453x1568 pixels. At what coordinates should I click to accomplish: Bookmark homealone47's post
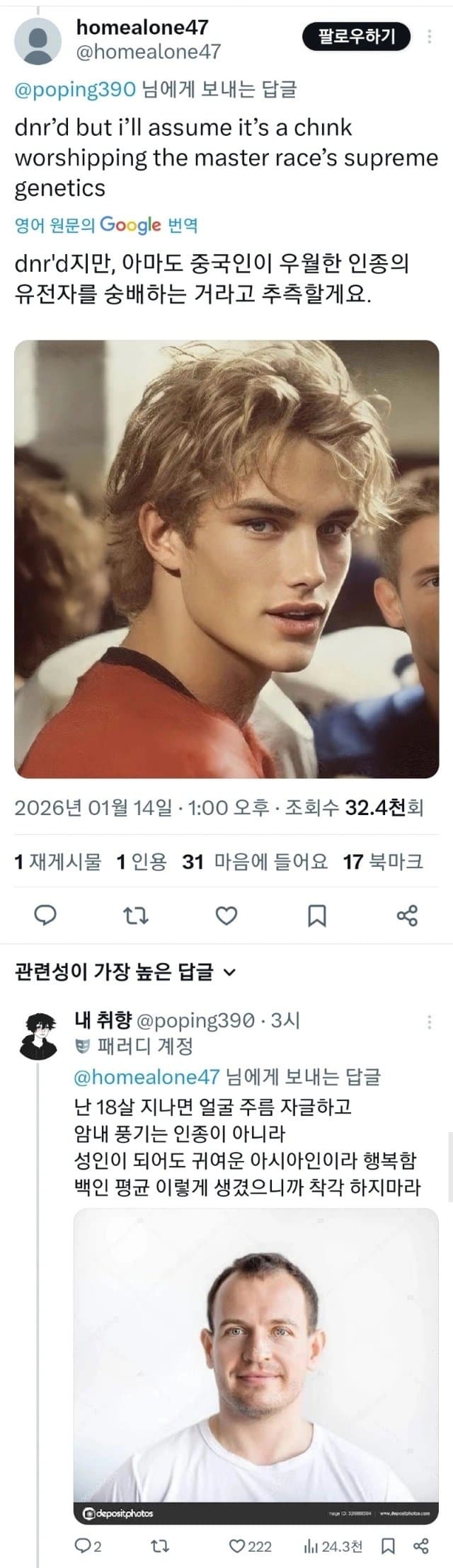[x=317, y=916]
